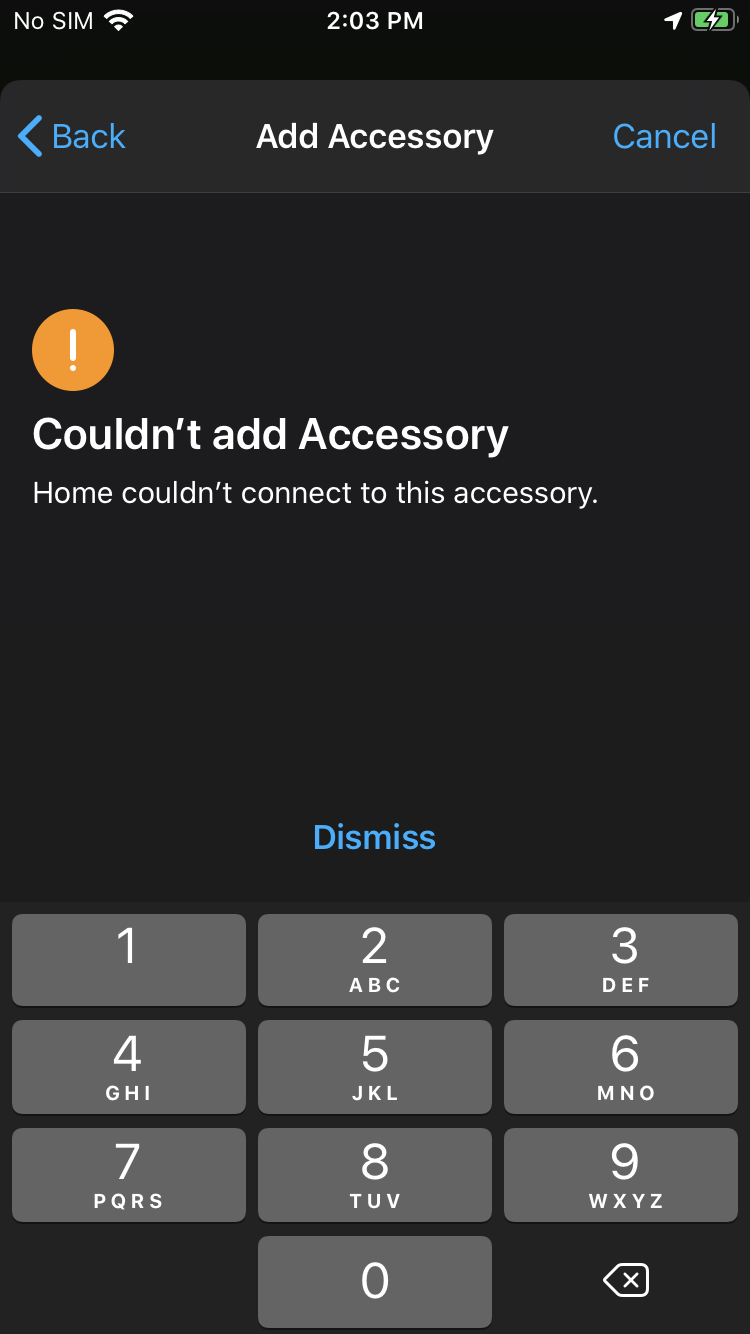Tap the 1 key on keypad
The height and width of the screenshot is (1334, 750).
[128, 959]
